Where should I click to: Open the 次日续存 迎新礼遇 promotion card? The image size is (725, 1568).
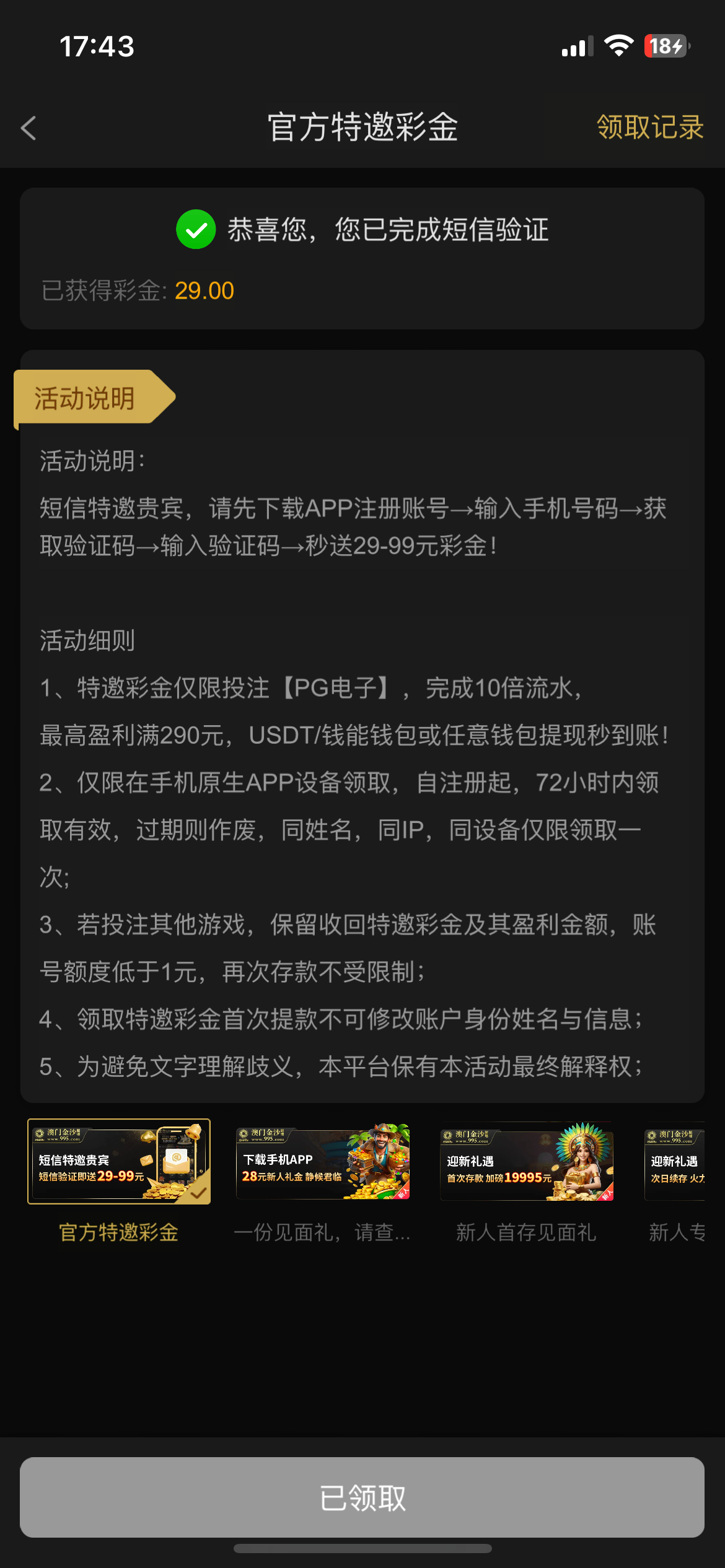[675, 1162]
